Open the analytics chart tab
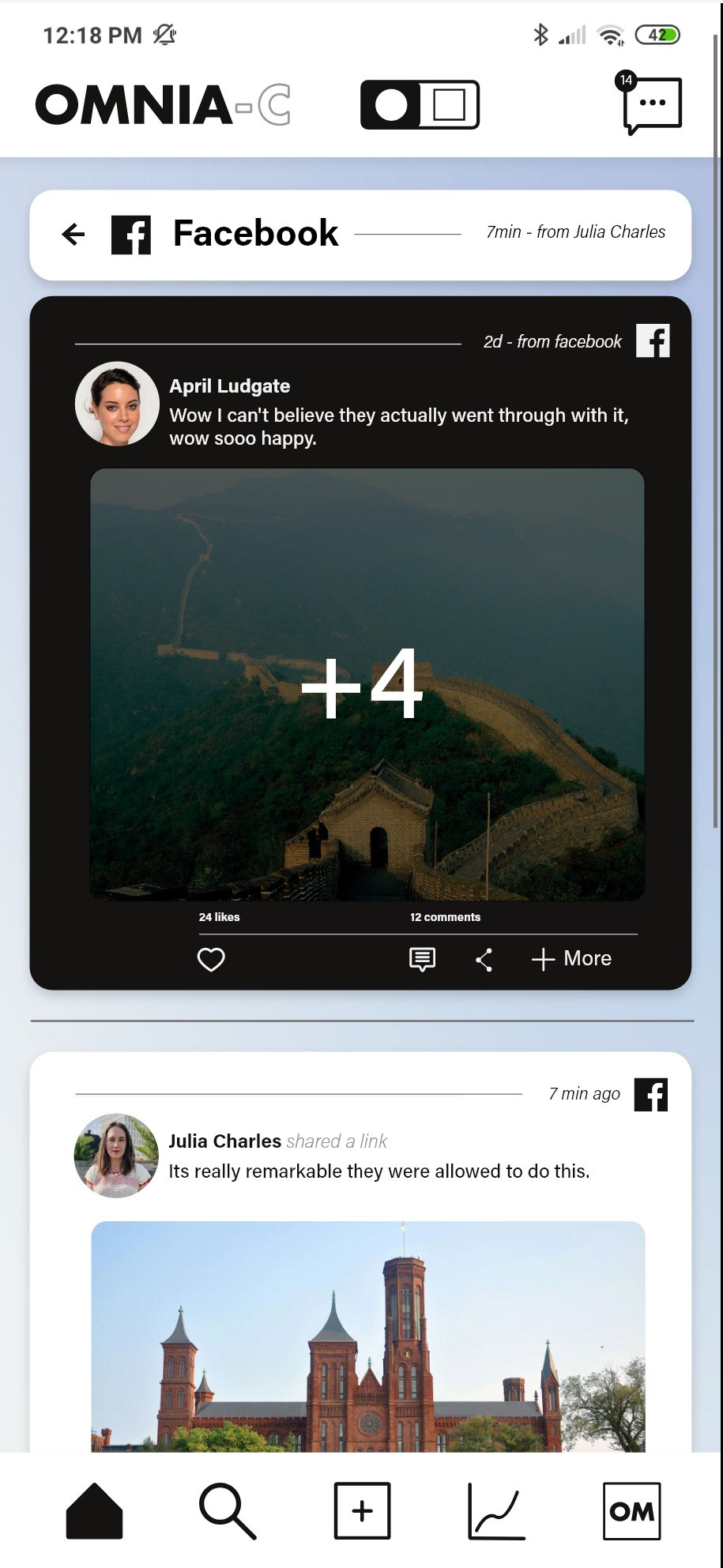 496,1510
